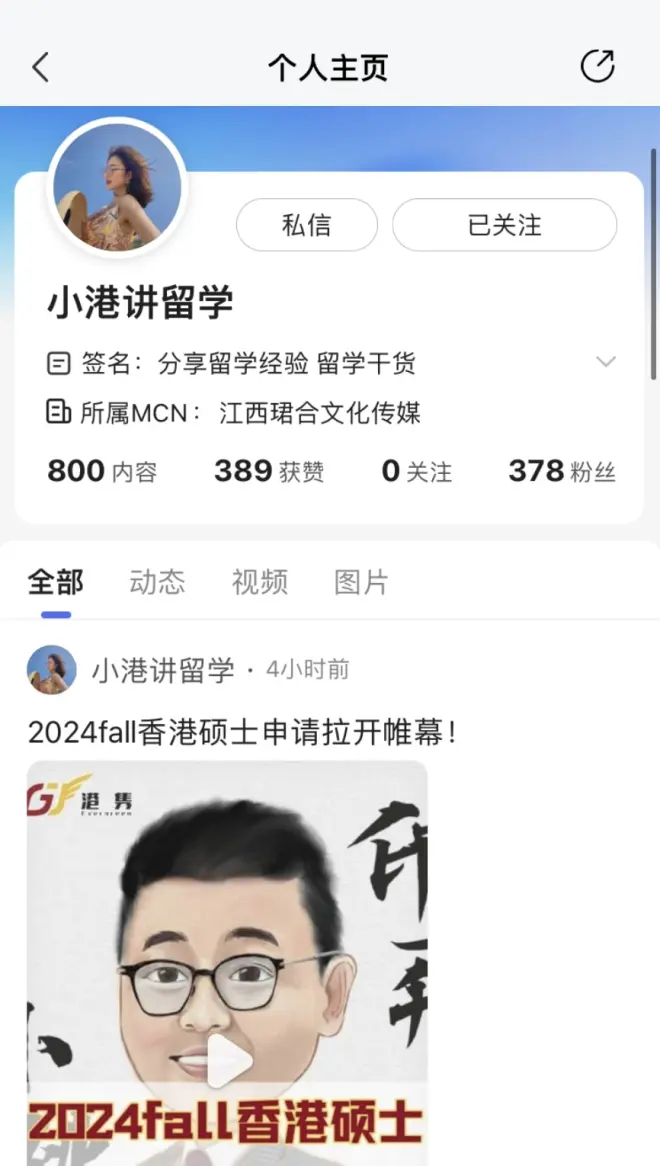The width and height of the screenshot is (660, 1166).
Task: View the large profile avatar photo
Action: click(x=117, y=188)
